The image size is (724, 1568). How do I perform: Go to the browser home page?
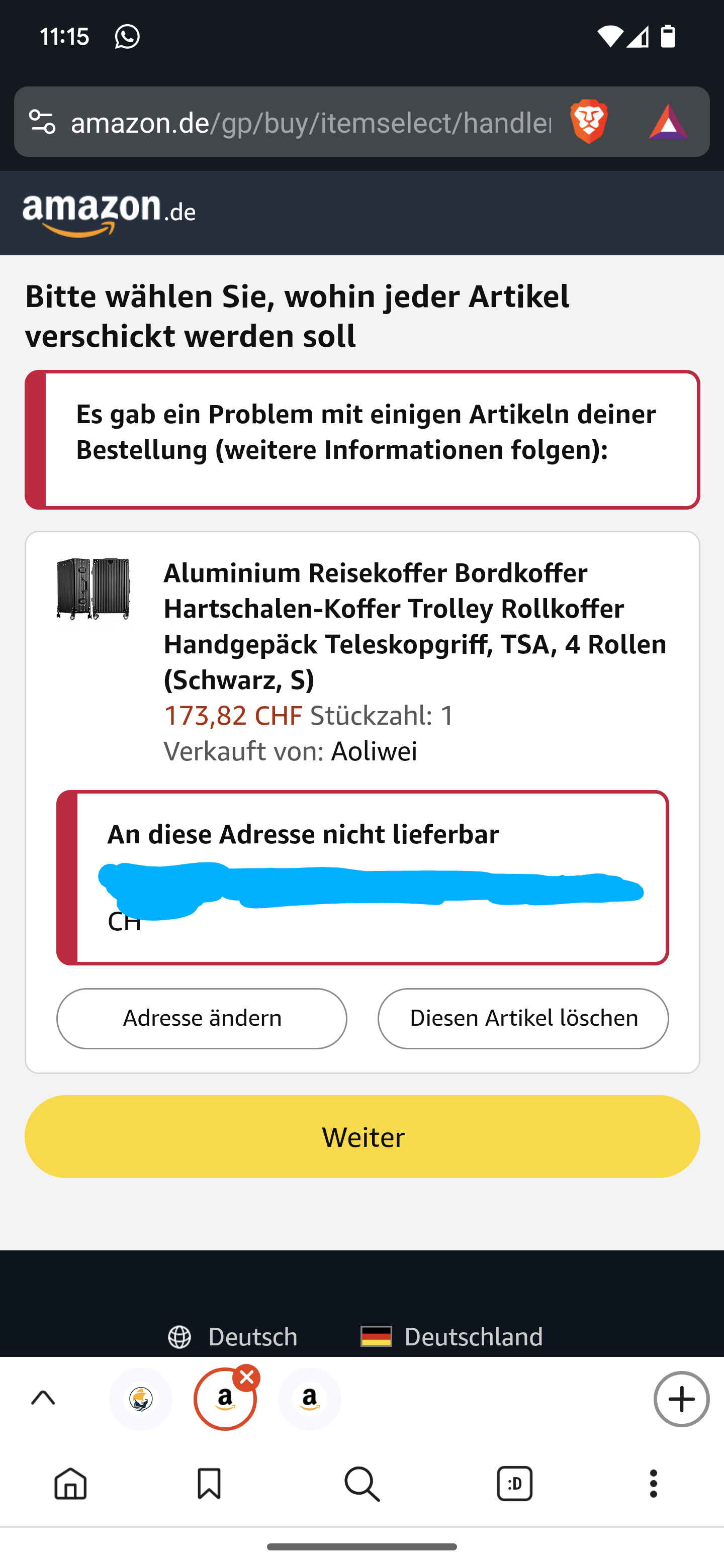[70, 1484]
